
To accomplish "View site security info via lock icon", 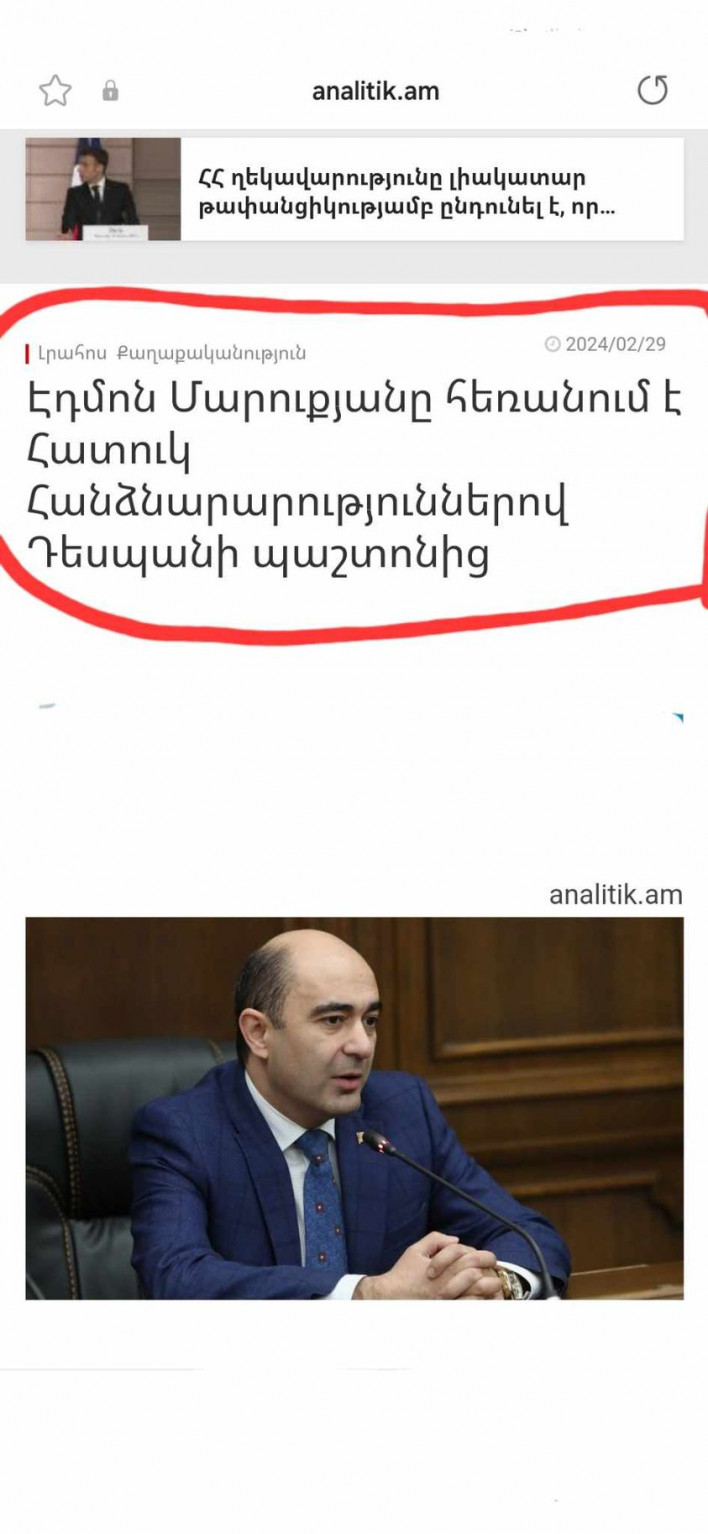I will click(x=110, y=92).
